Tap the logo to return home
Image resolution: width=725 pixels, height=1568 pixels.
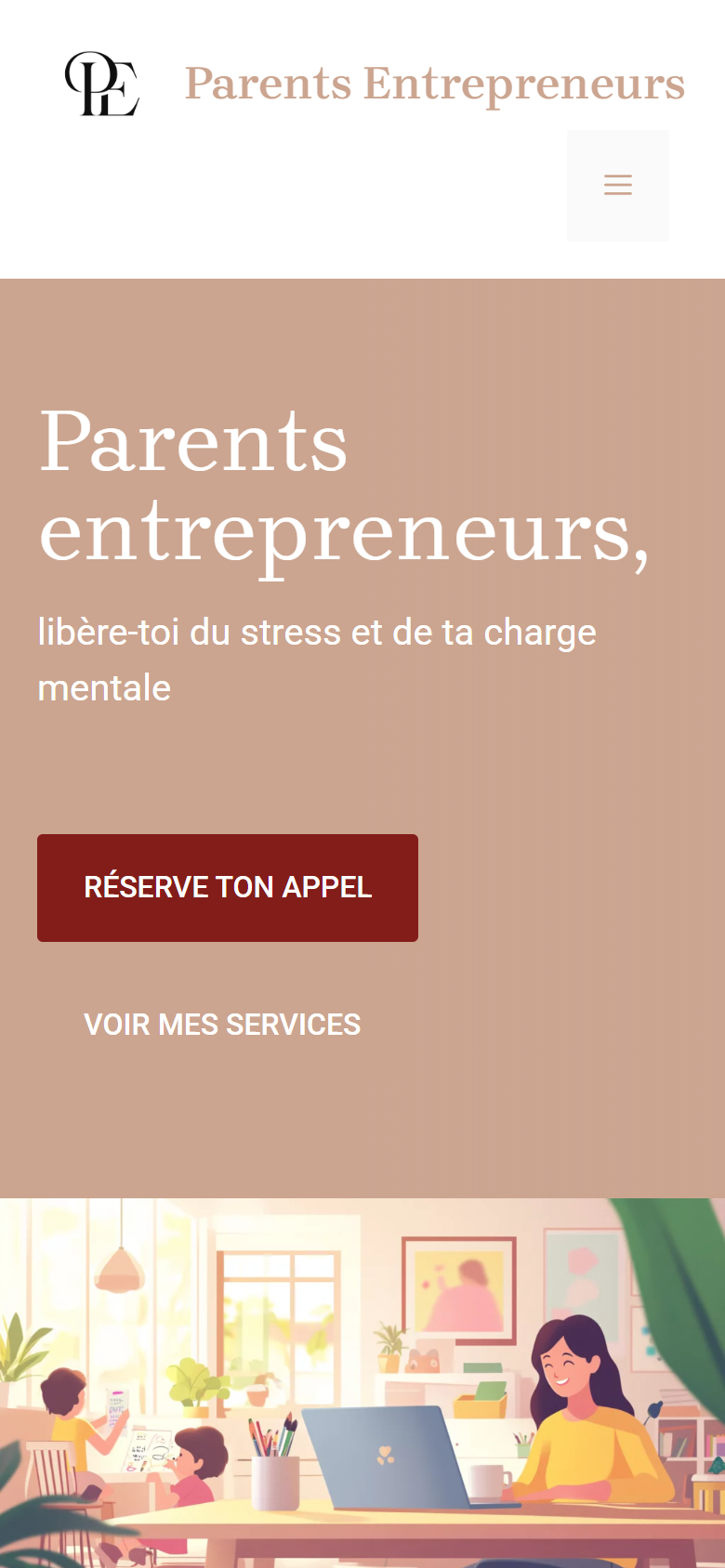pyautogui.click(x=100, y=83)
